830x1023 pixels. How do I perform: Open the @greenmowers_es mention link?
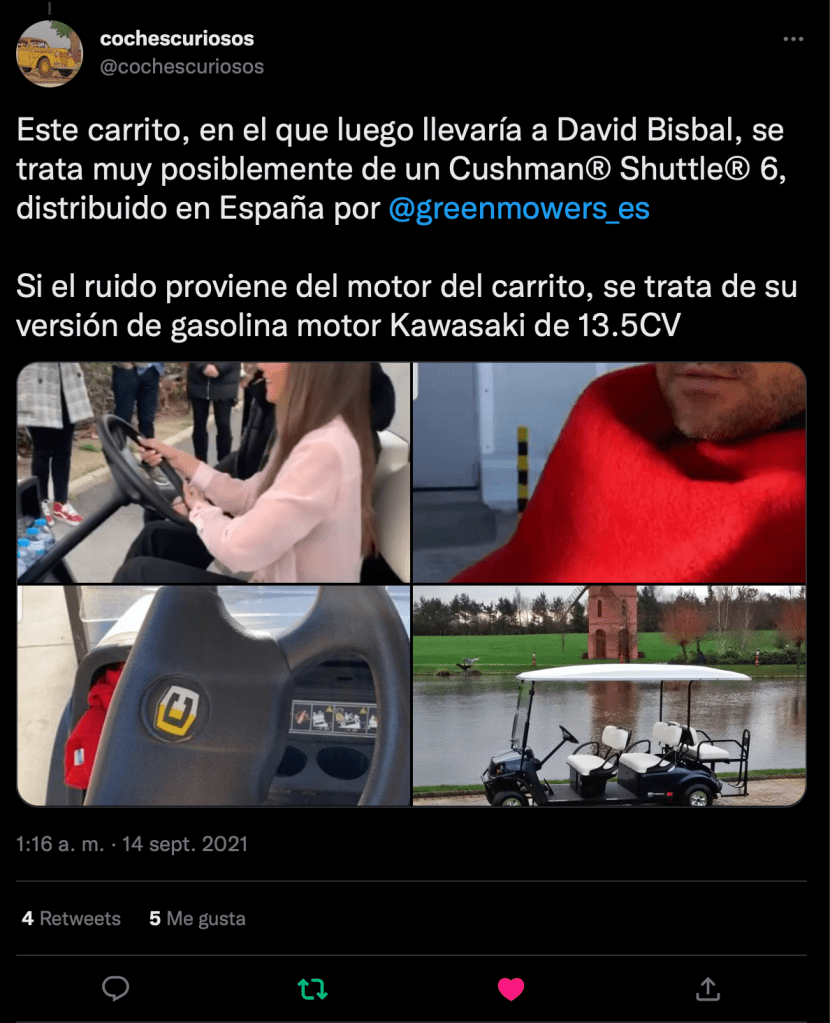tap(518, 210)
